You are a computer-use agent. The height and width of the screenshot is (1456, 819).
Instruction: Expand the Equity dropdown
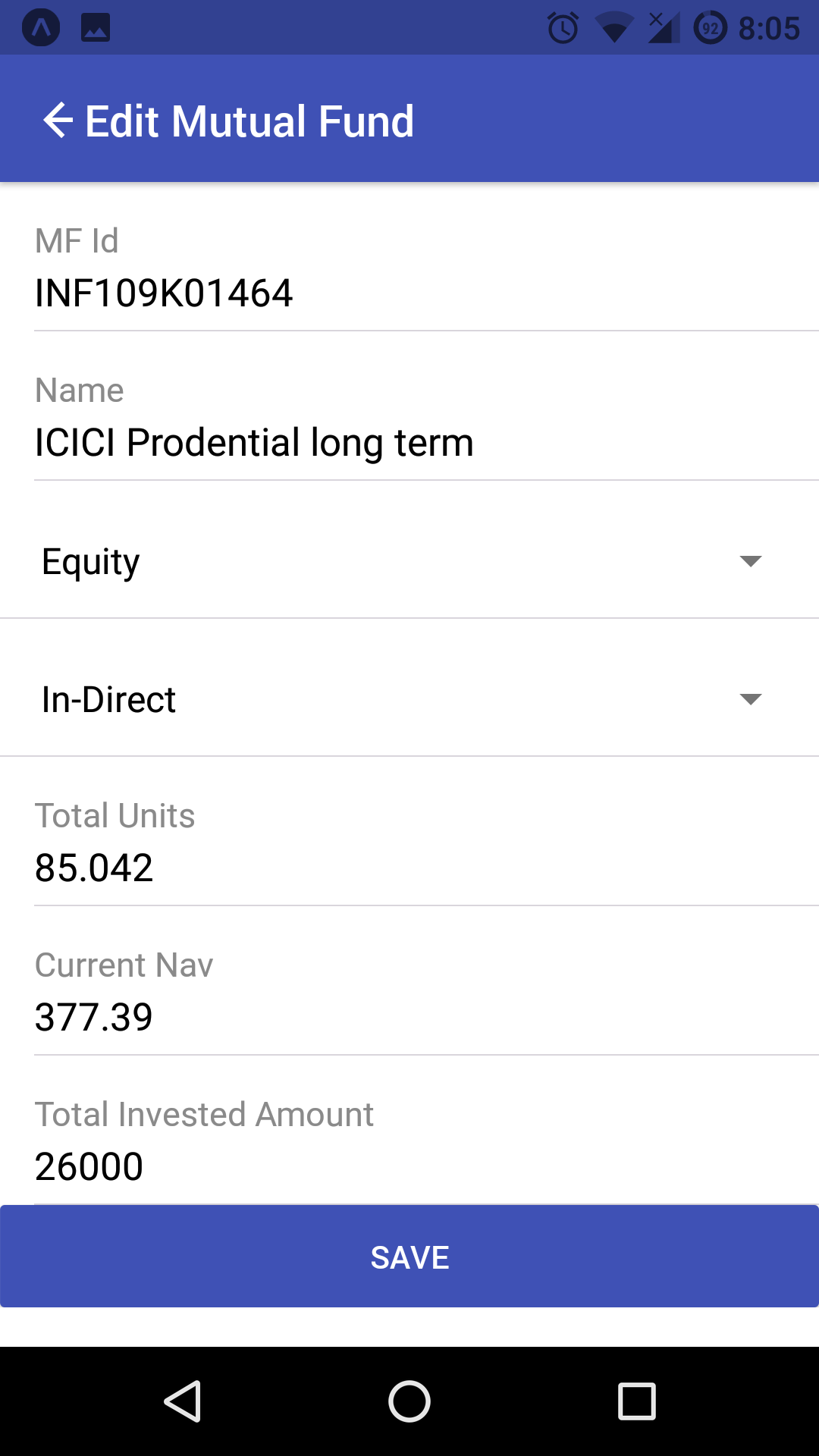point(409,562)
